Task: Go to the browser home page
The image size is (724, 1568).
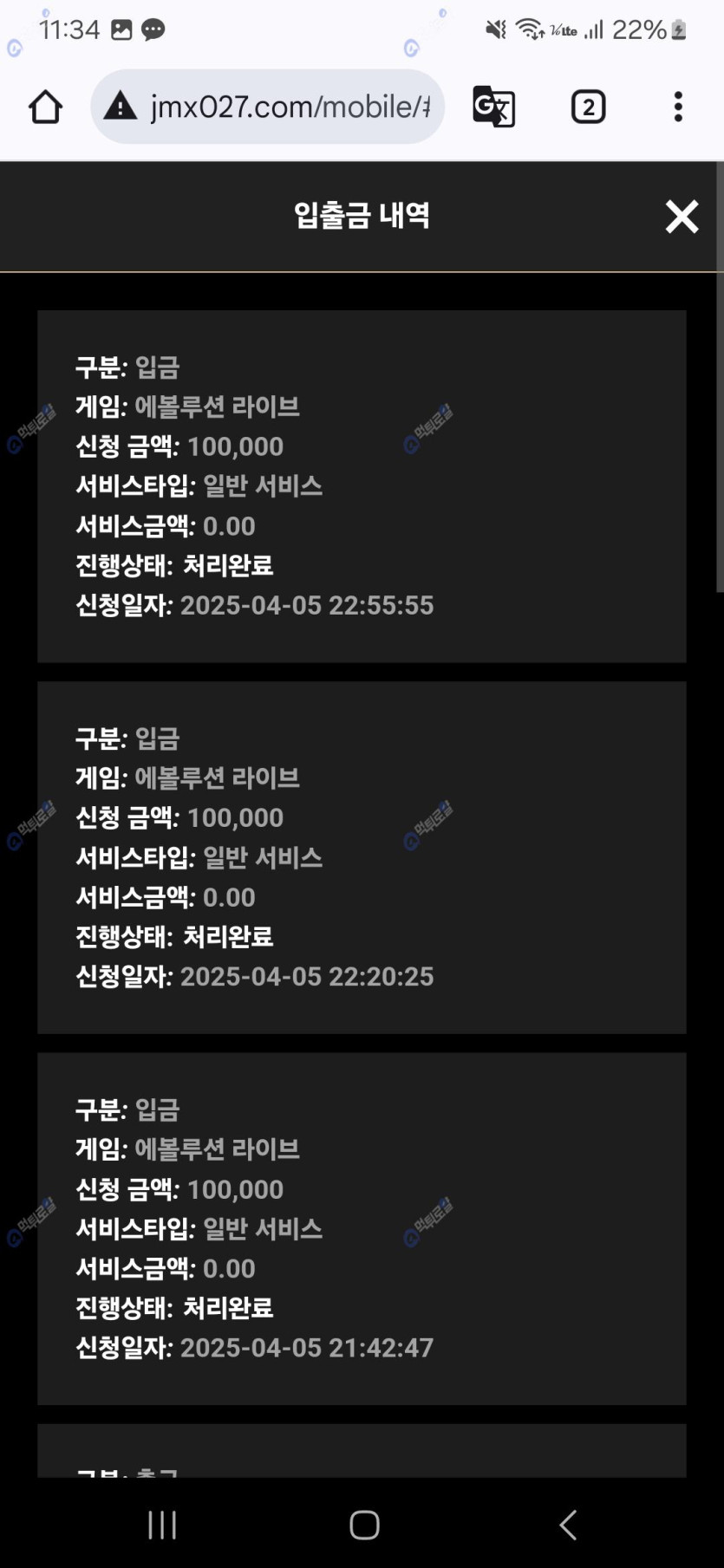Action: pyautogui.click(x=45, y=107)
